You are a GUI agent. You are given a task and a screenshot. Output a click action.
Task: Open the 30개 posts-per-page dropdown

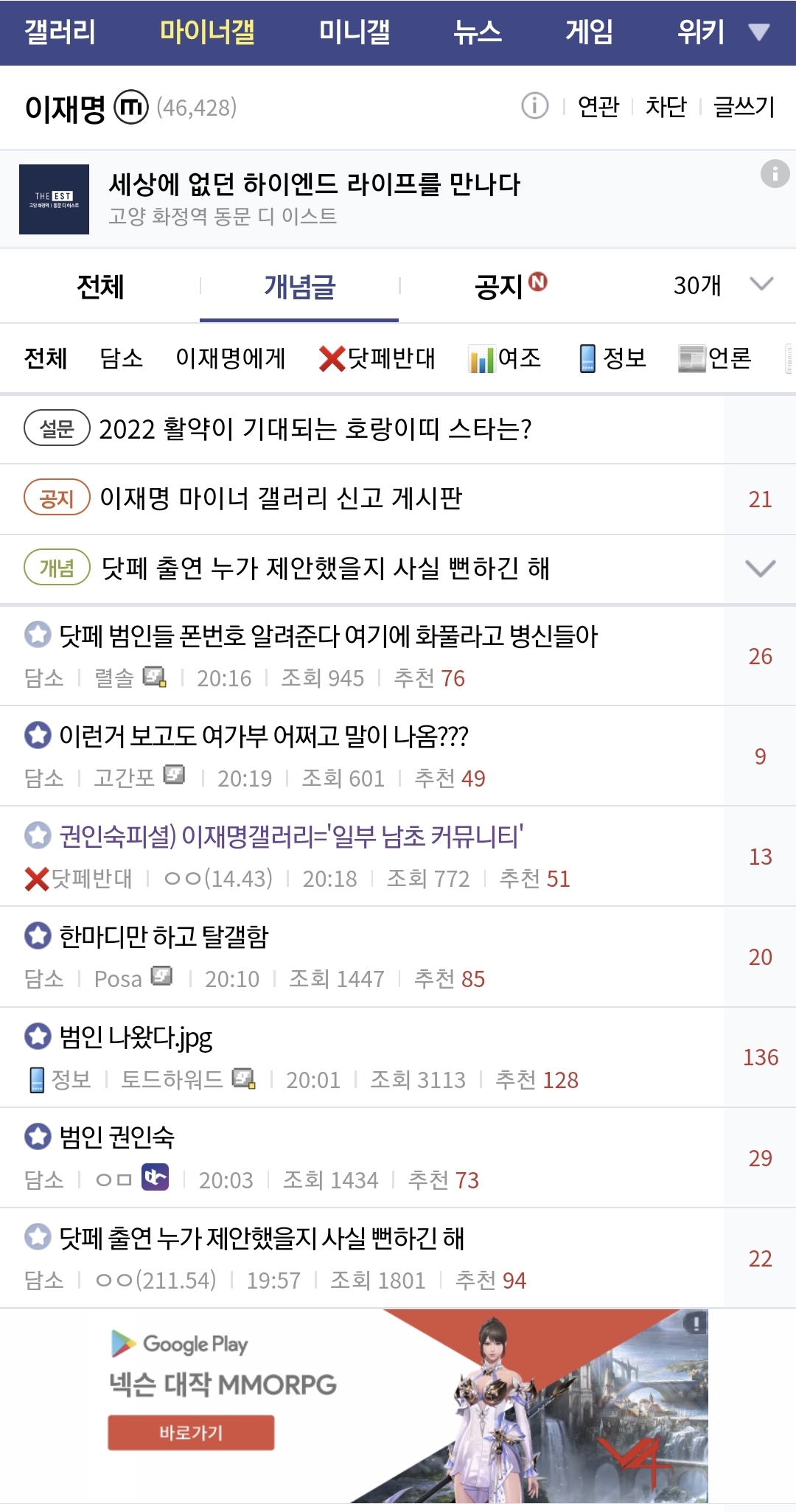tap(722, 285)
